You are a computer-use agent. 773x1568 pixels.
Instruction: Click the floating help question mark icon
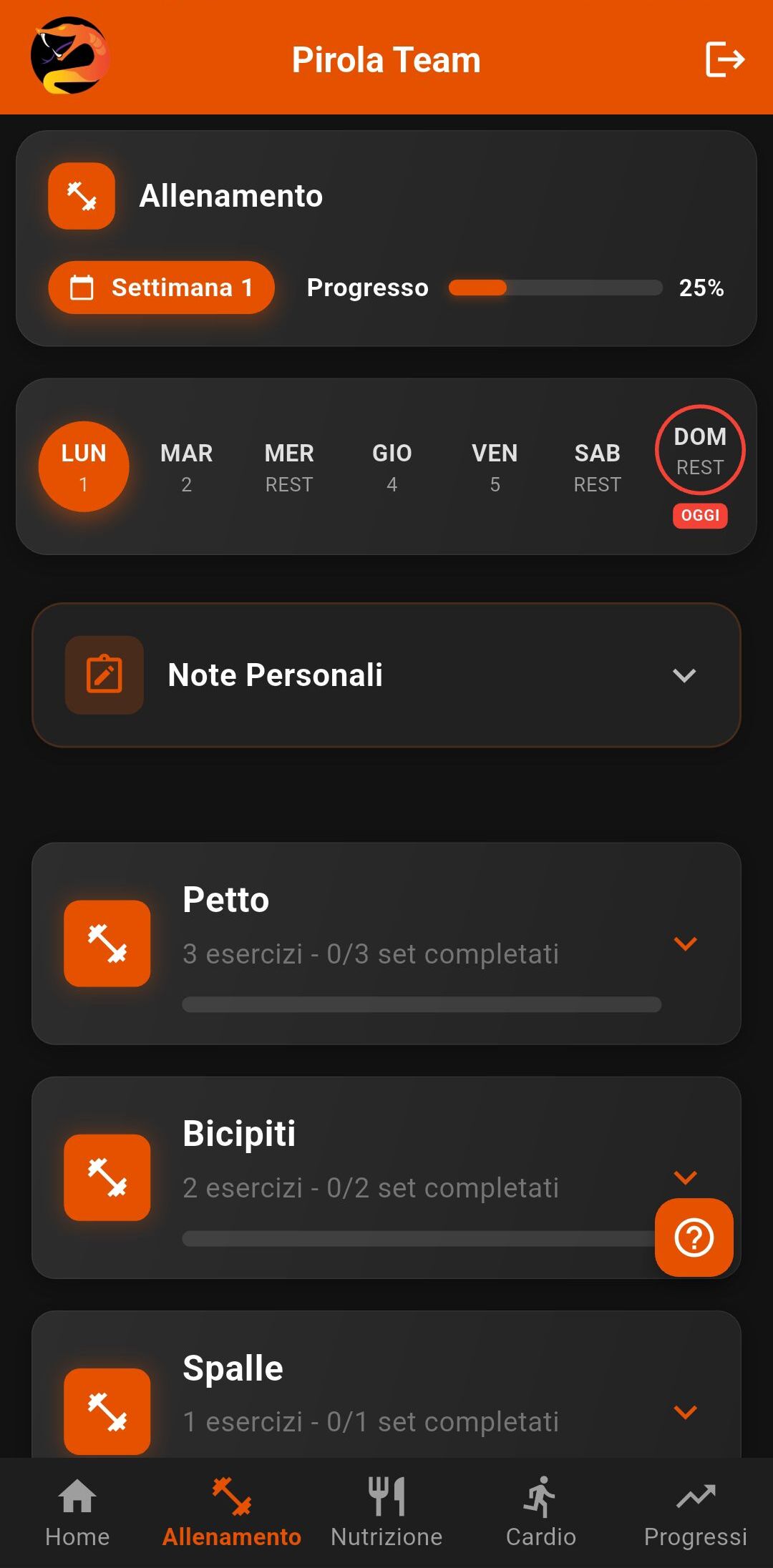coord(694,1239)
